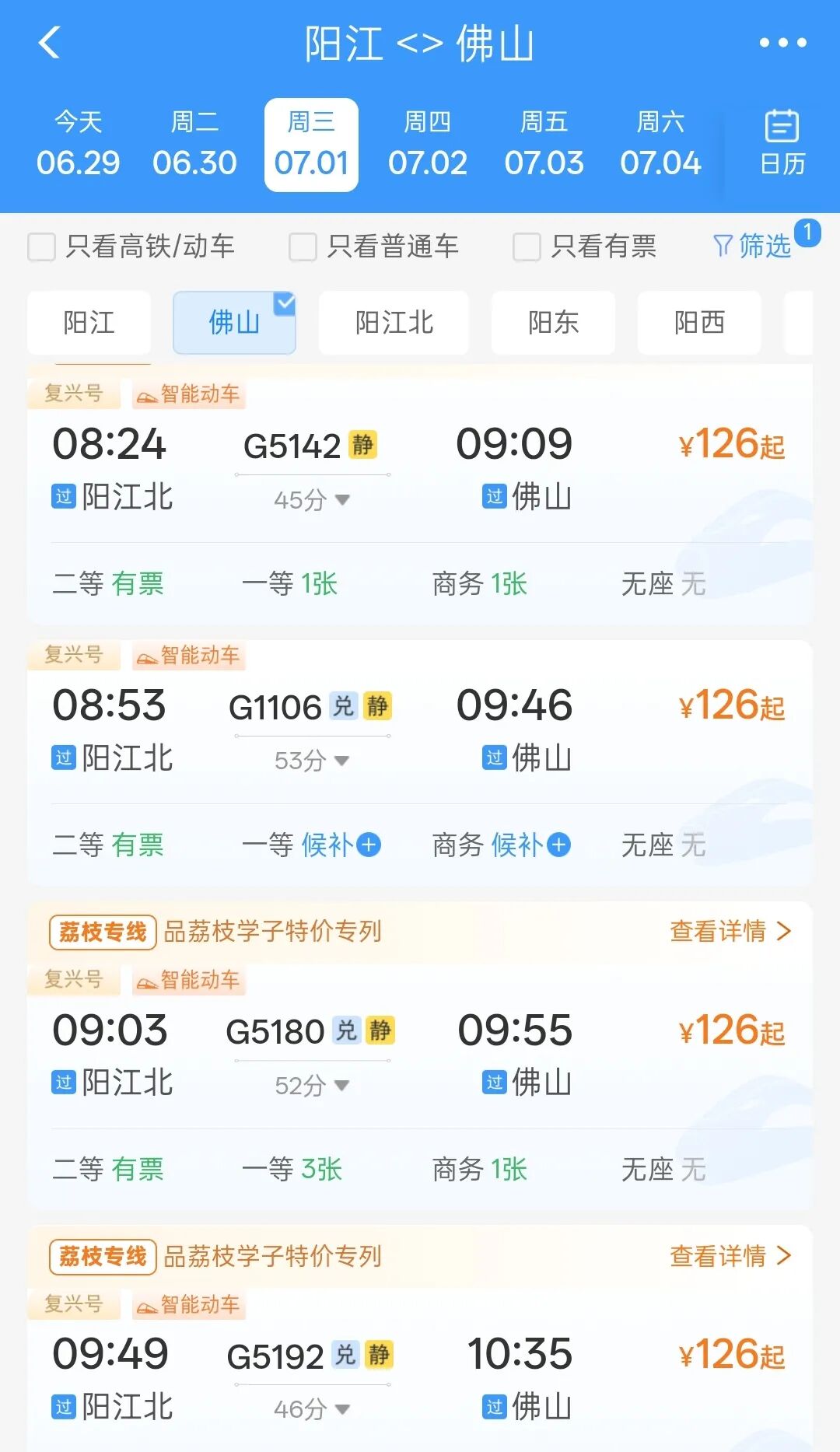Screen dimensions: 840x1452
Task: Tick the 只看有票 checkbox
Action: pos(527,247)
